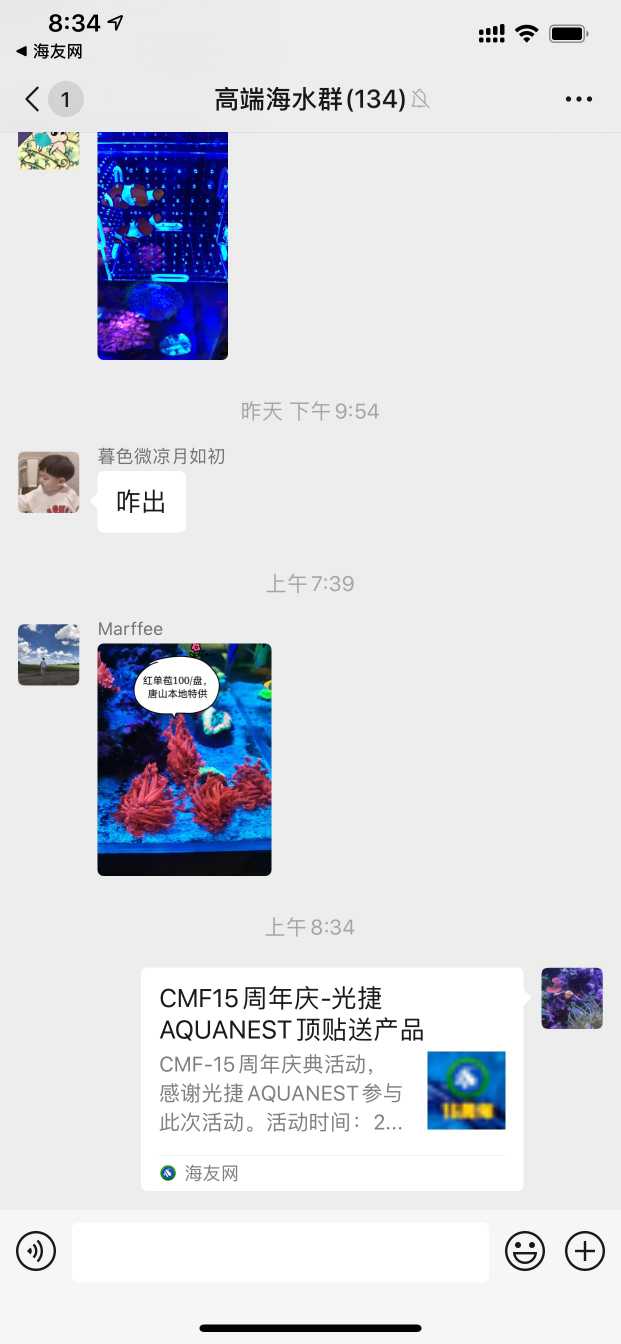Return to 海友网 app

click(48, 51)
